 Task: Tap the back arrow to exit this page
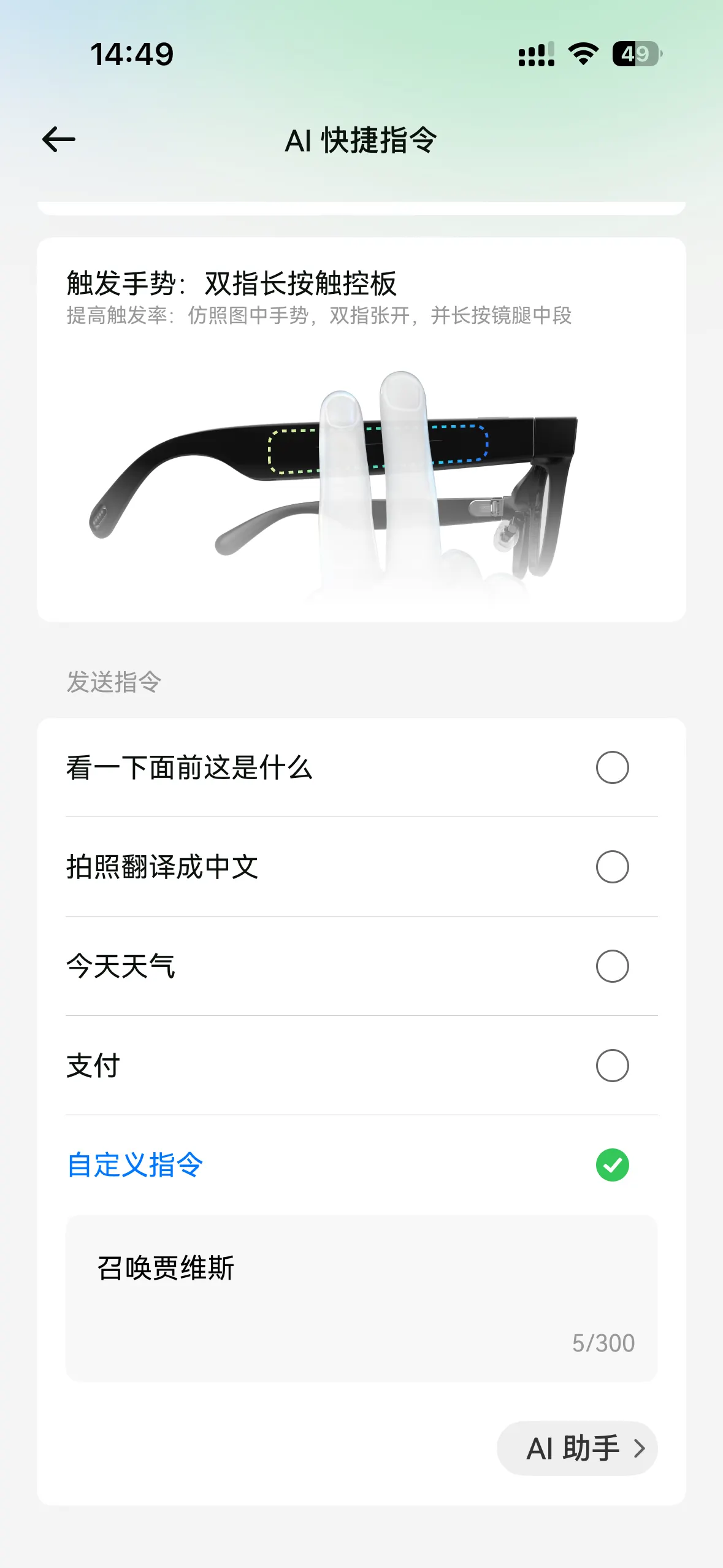pyautogui.click(x=59, y=140)
